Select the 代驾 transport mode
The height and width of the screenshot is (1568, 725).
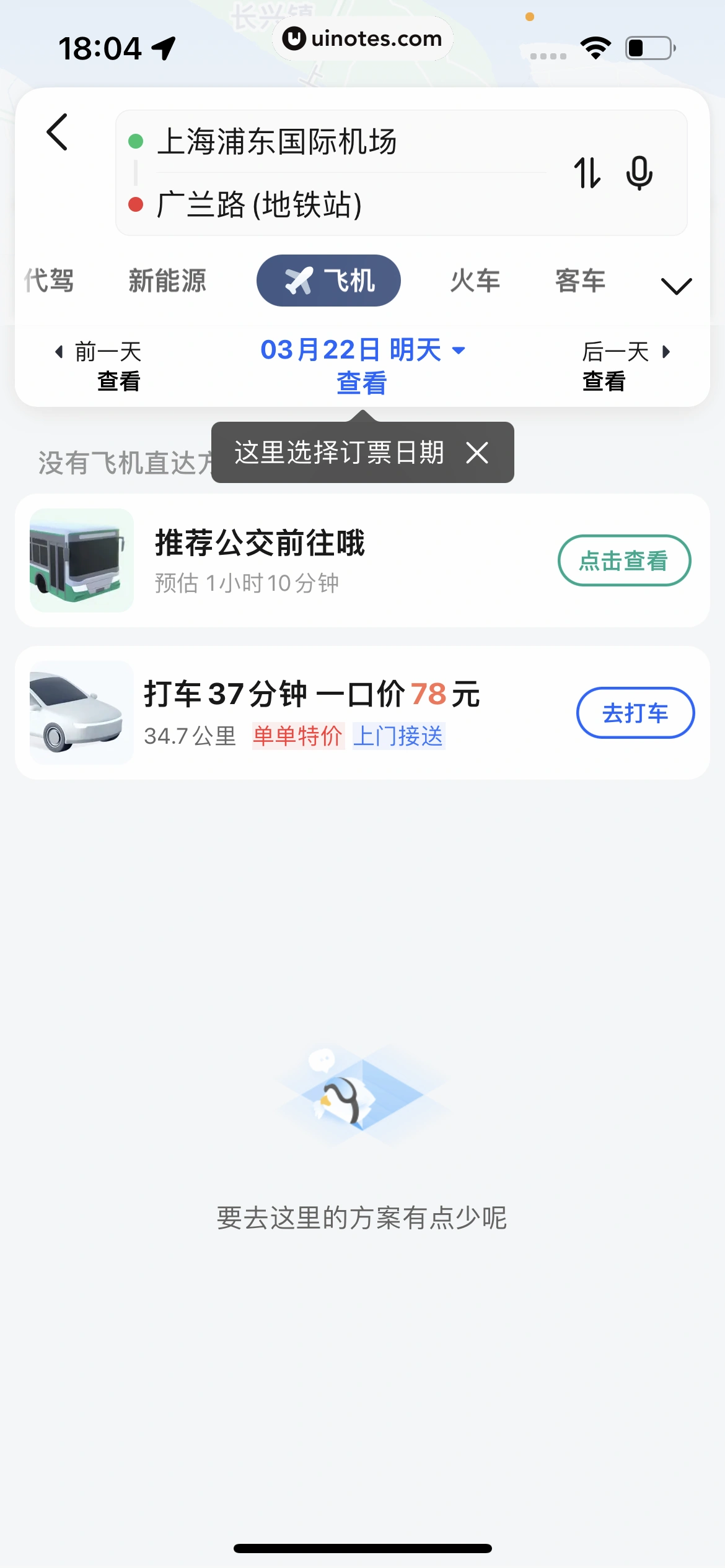click(x=50, y=280)
